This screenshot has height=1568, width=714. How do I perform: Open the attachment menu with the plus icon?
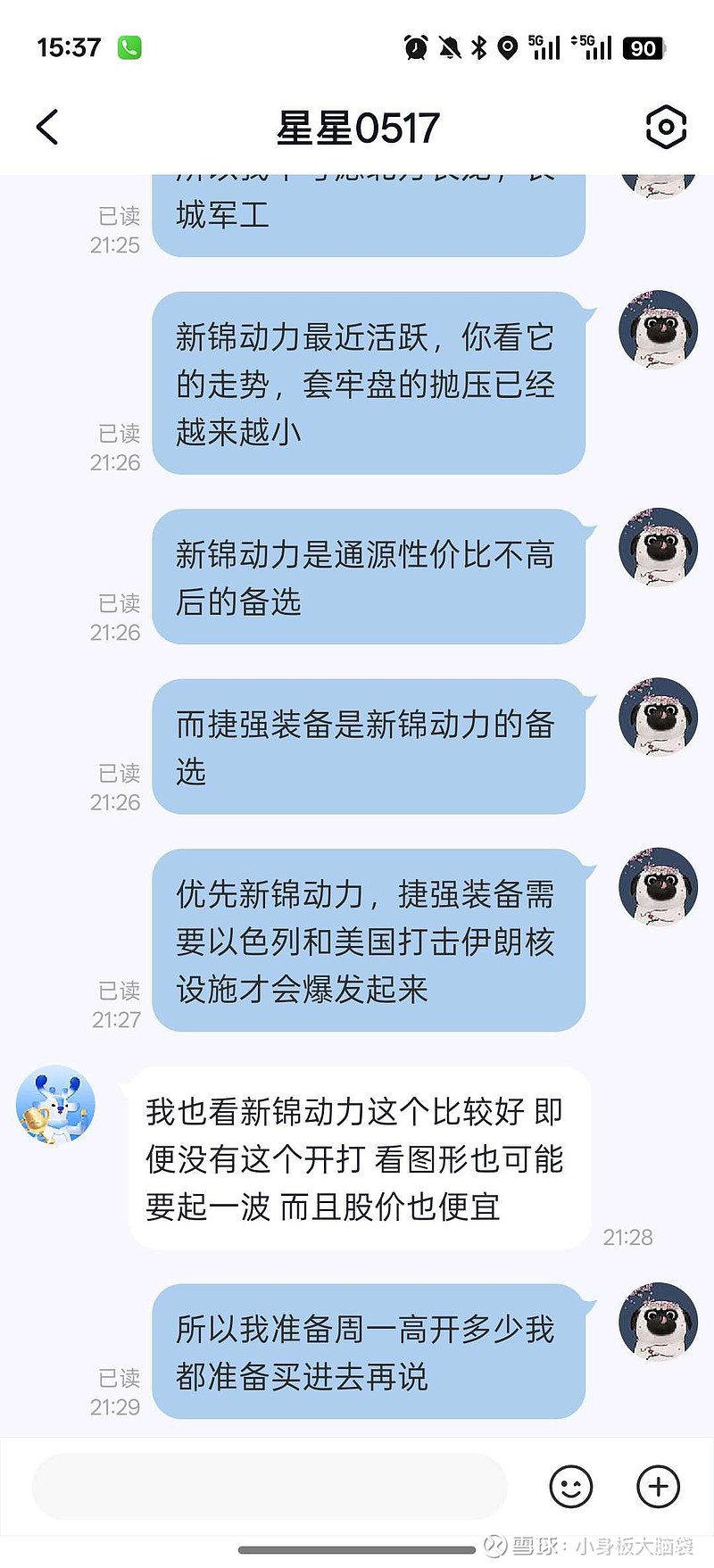click(656, 1487)
